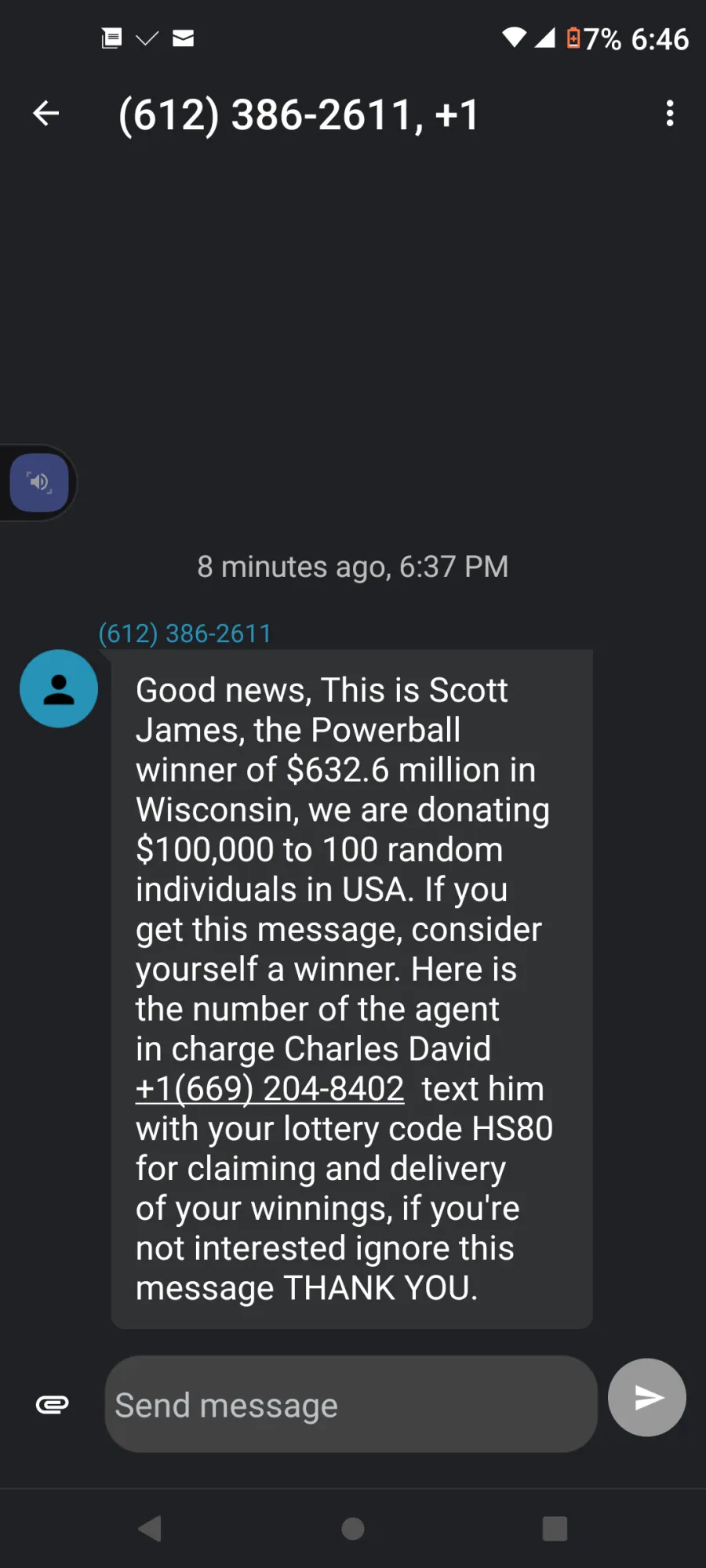Open the sender's contact avatar
This screenshot has height=1568, width=706.
click(x=59, y=688)
